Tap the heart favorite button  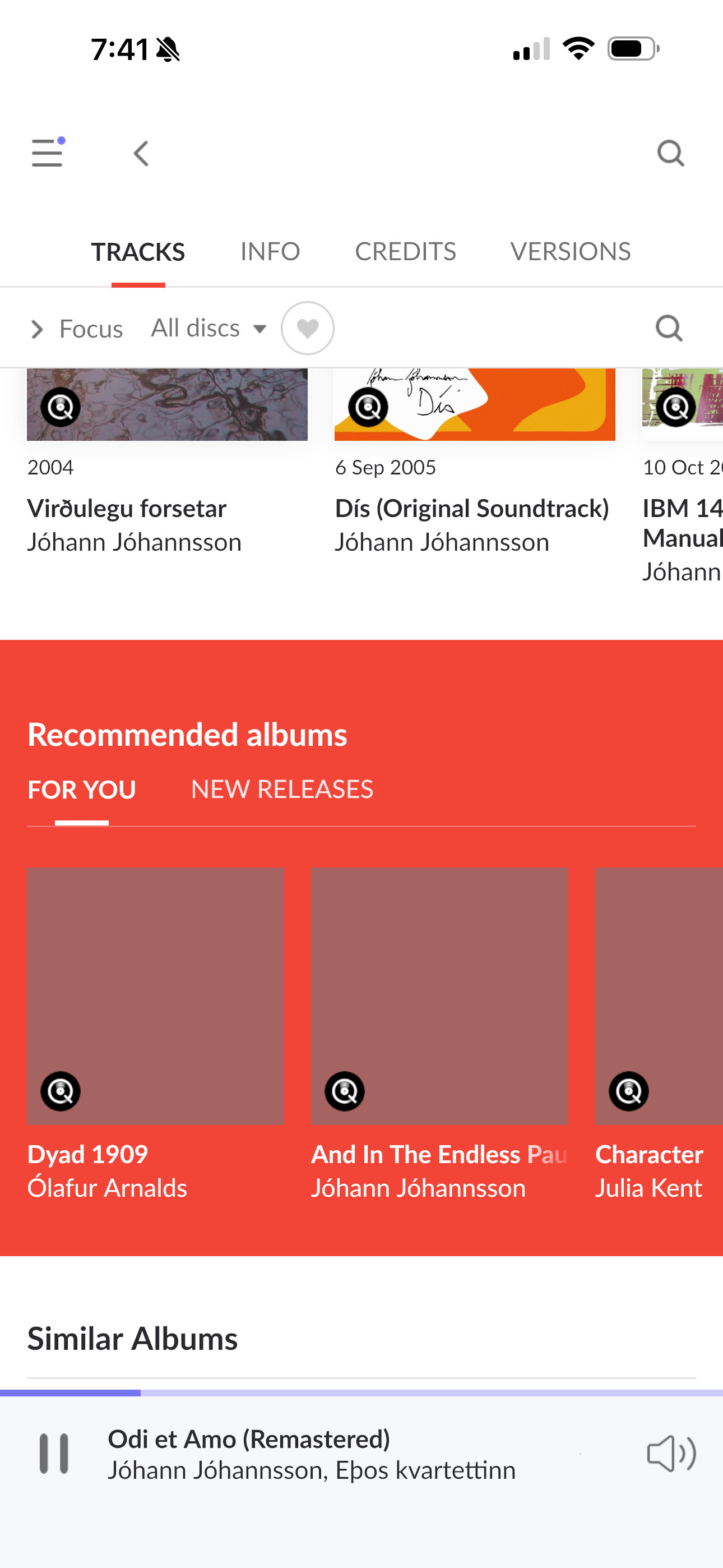click(307, 328)
